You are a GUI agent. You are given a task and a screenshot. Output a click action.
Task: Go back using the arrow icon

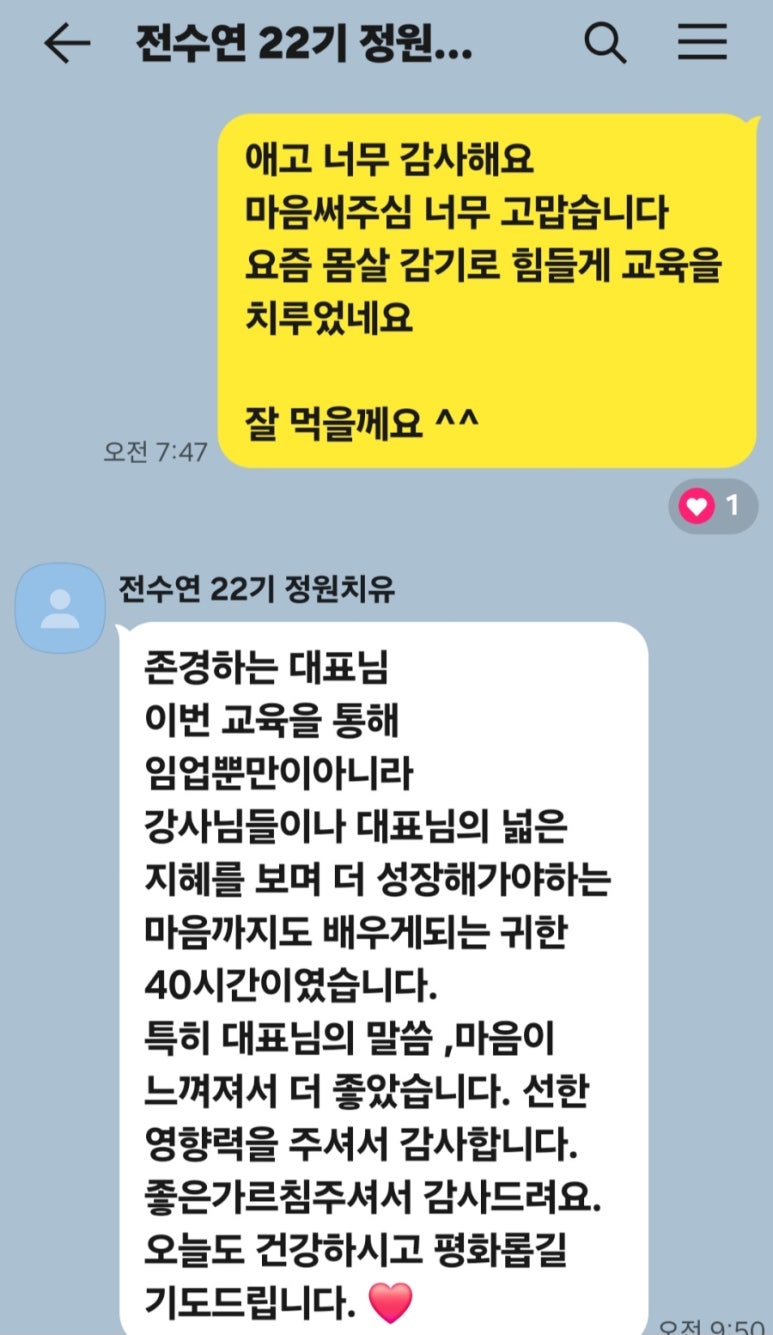(67, 44)
